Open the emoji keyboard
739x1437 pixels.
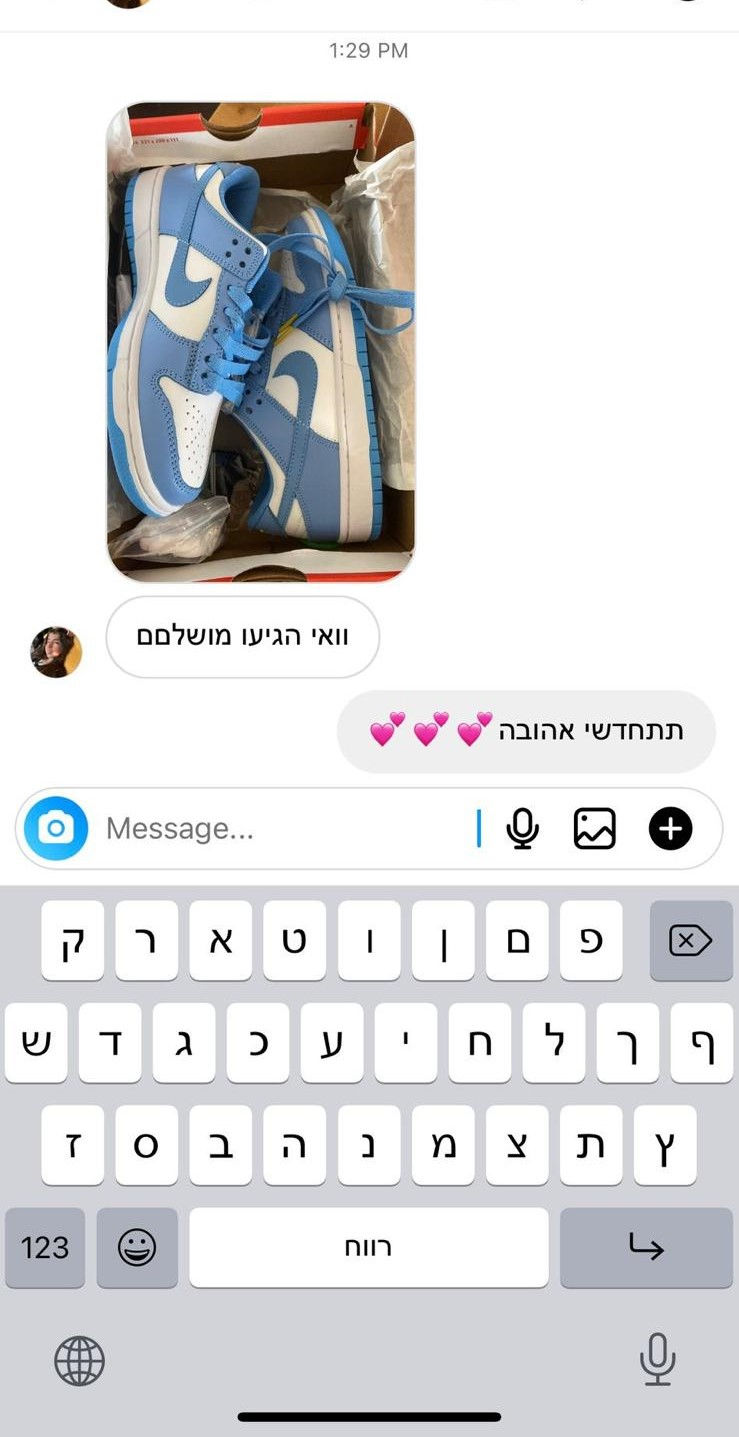137,1247
